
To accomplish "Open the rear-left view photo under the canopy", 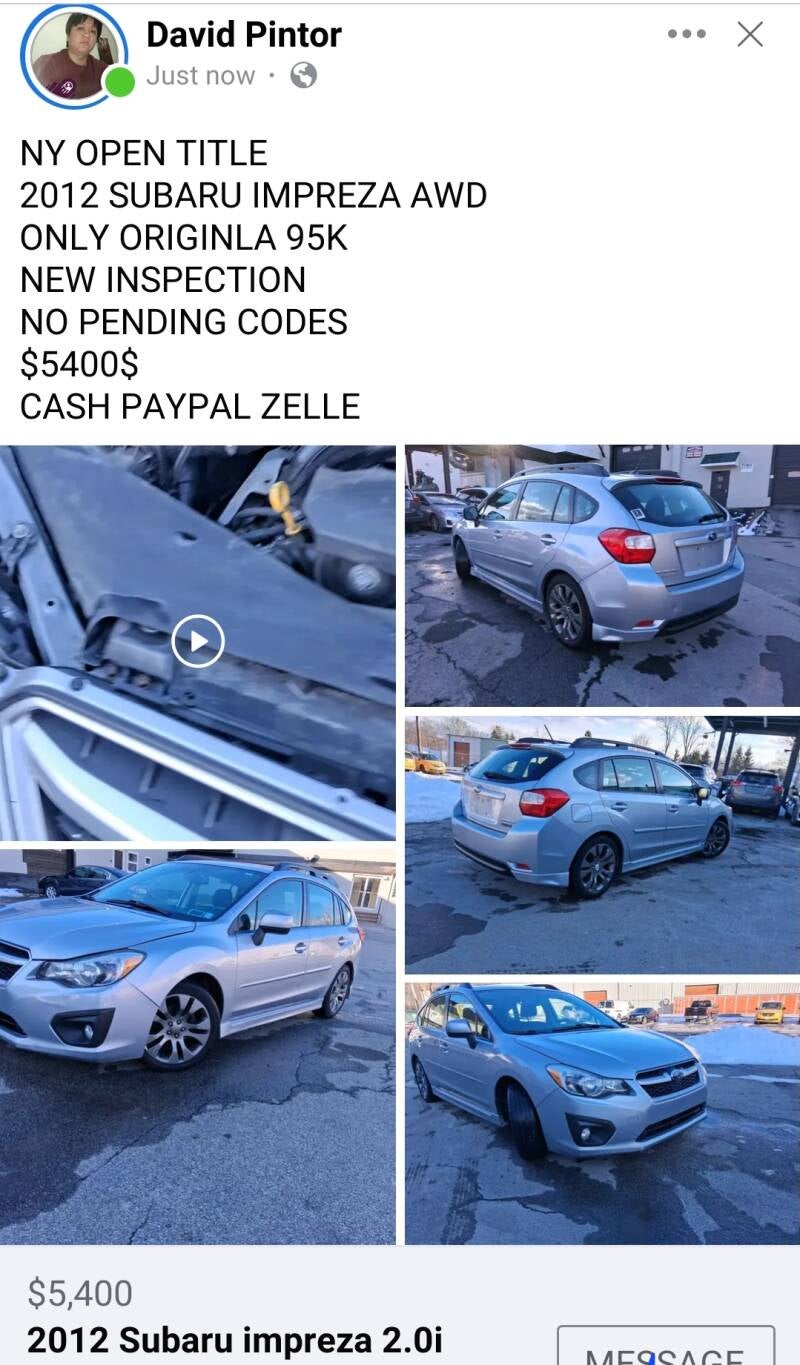I will tap(602, 843).
